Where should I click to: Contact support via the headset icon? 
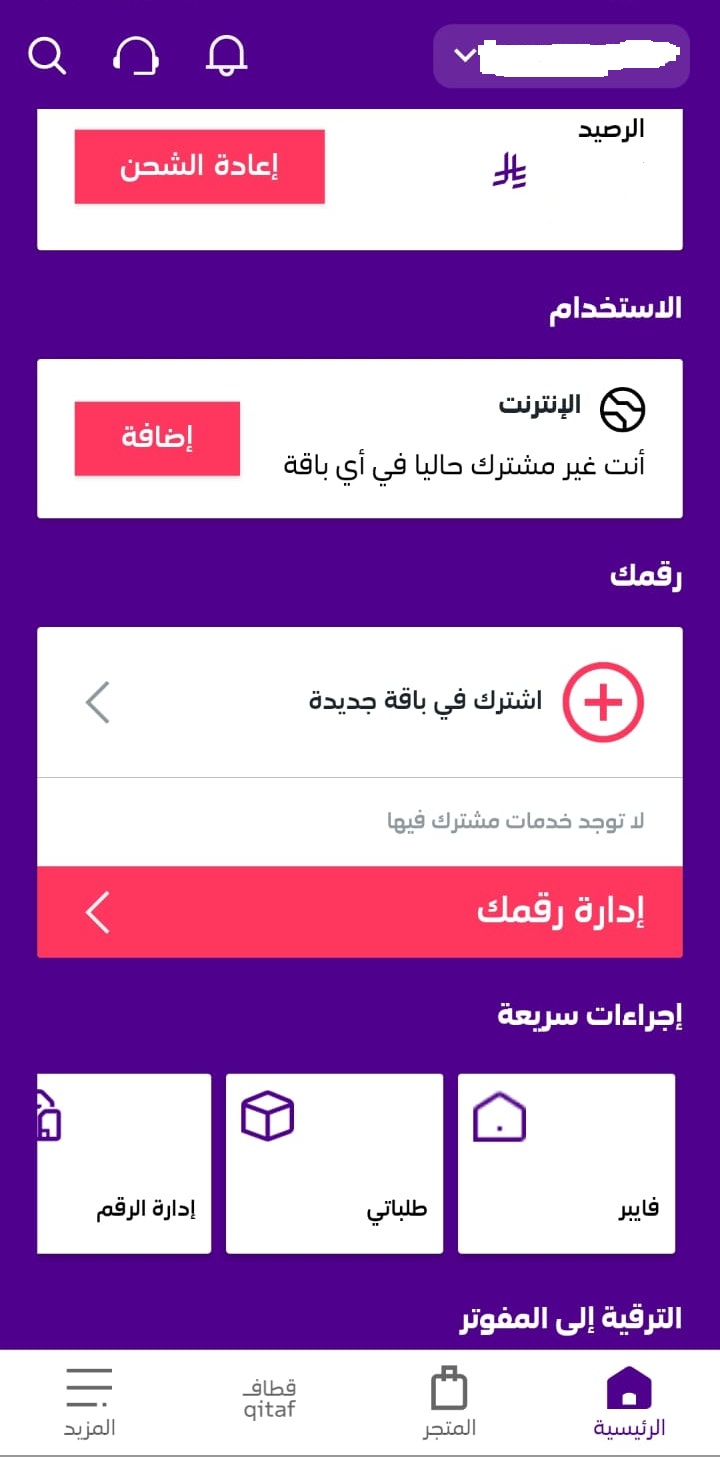coord(136,56)
